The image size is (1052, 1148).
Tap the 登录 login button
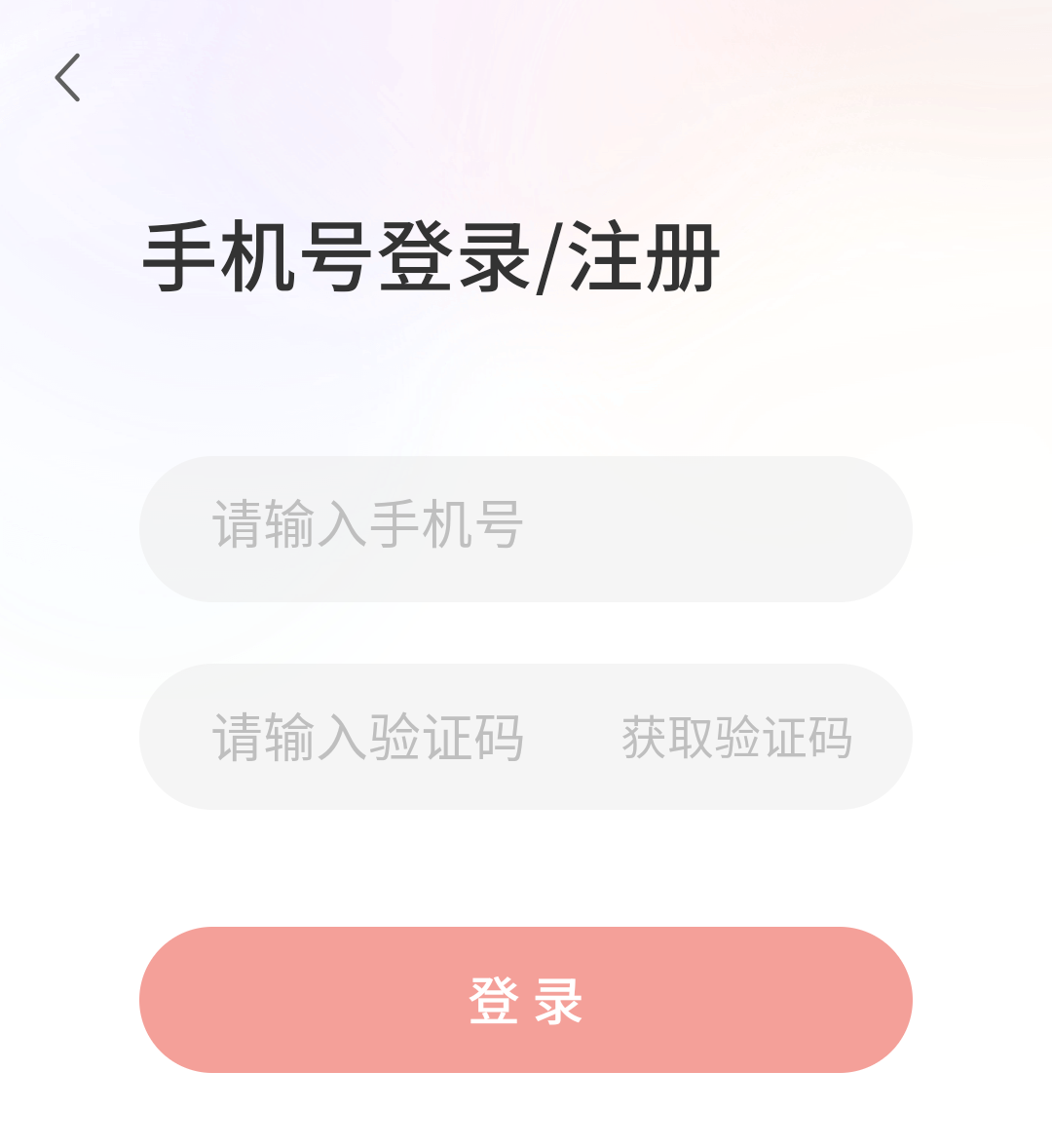(526, 1000)
